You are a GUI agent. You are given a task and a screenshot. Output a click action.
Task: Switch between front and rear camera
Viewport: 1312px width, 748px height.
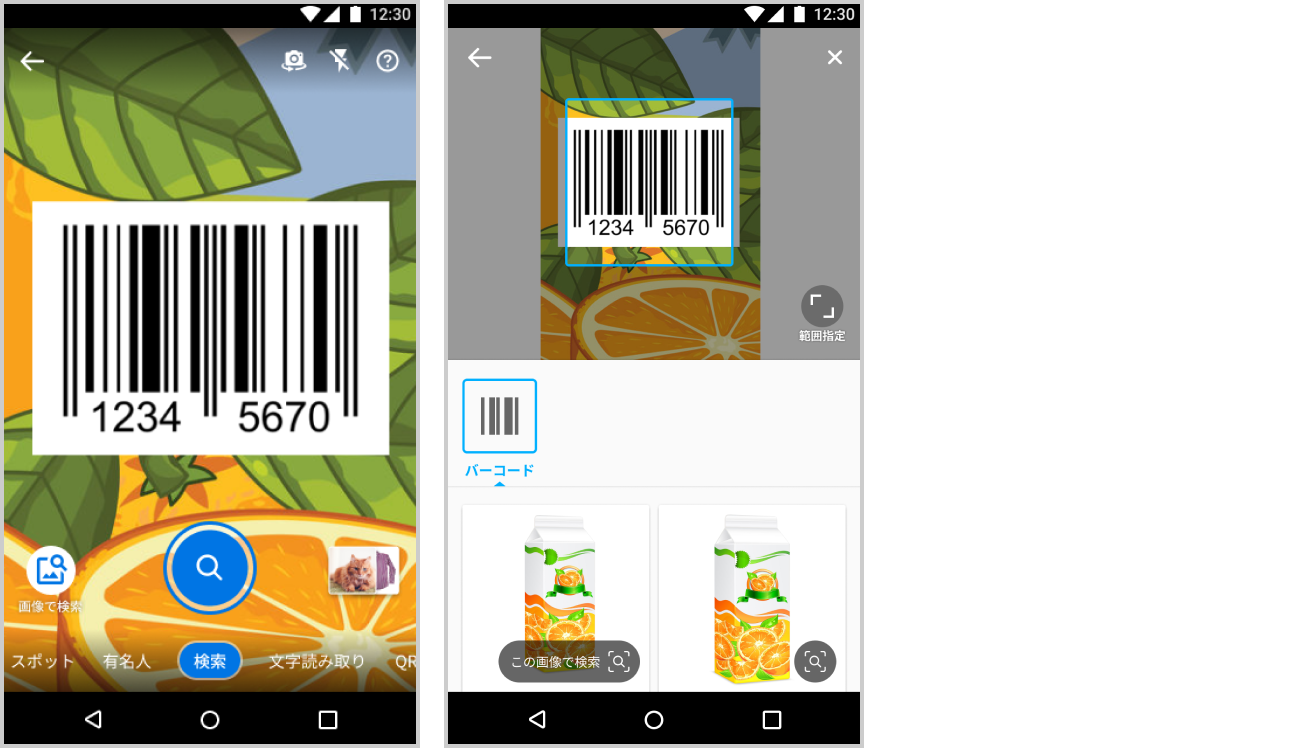point(293,61)
